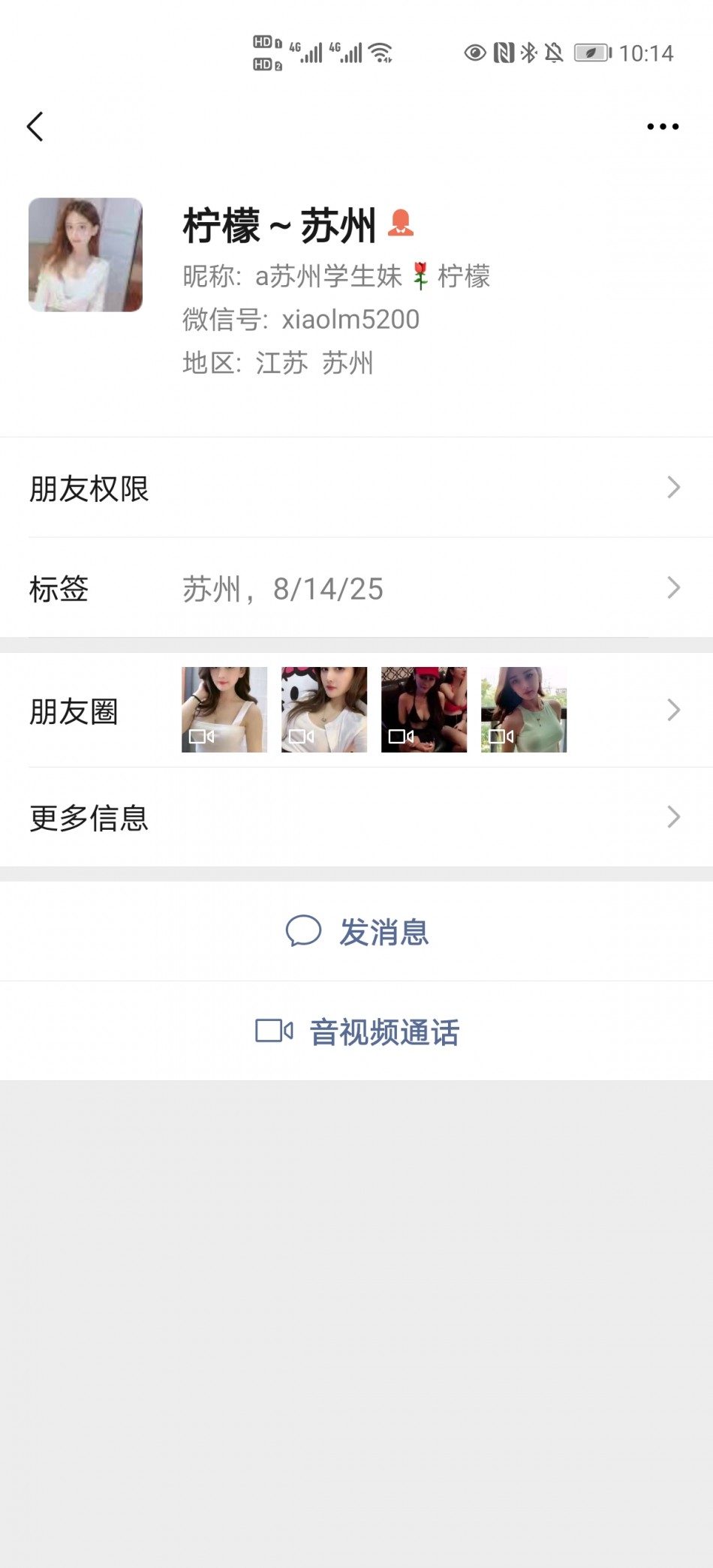This screenshot has width=713, height=1568.
Task: Open the 朋友圈 moments row
Action: click(356, 710)
